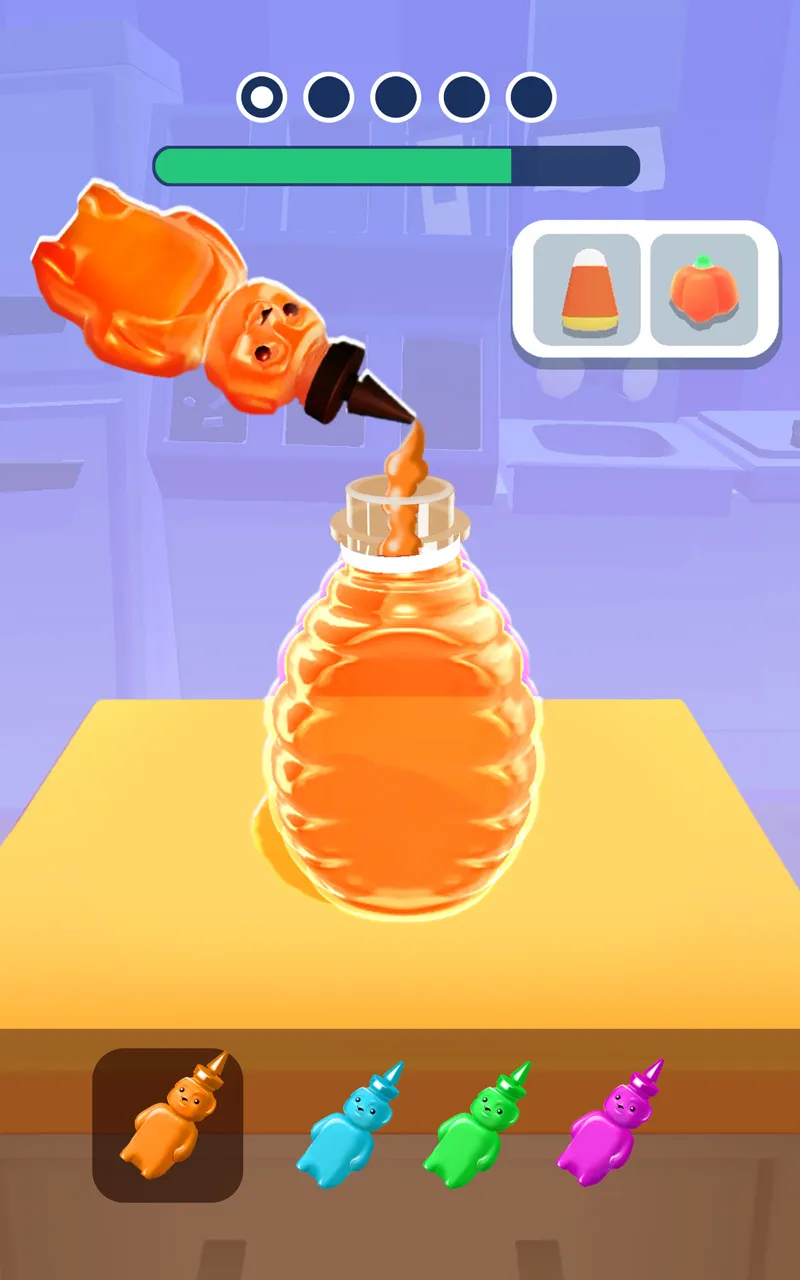Switch to the magenta bear bottle
Image resolution: width=800 pixels, height=1280 pixels.
pos(610,1122)
